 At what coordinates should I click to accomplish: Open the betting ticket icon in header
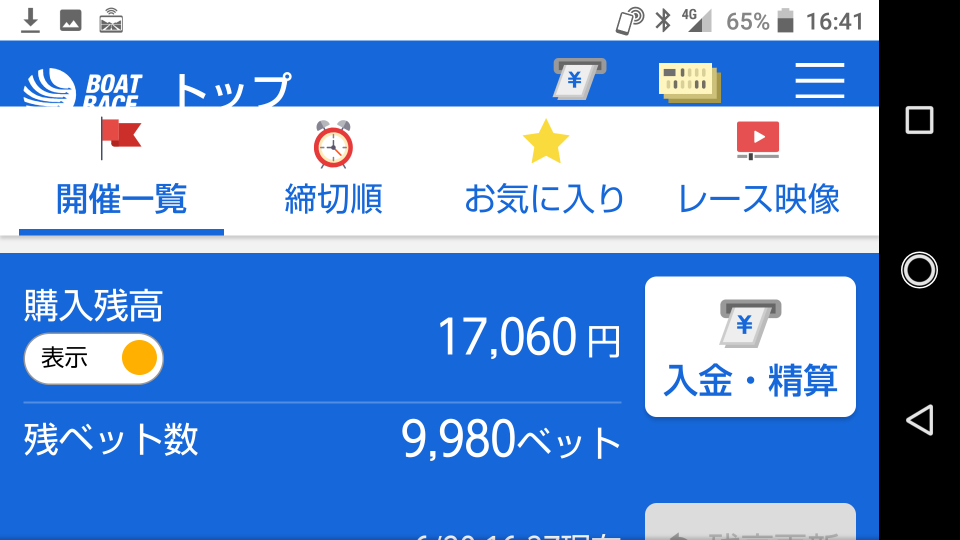point(690,82)
